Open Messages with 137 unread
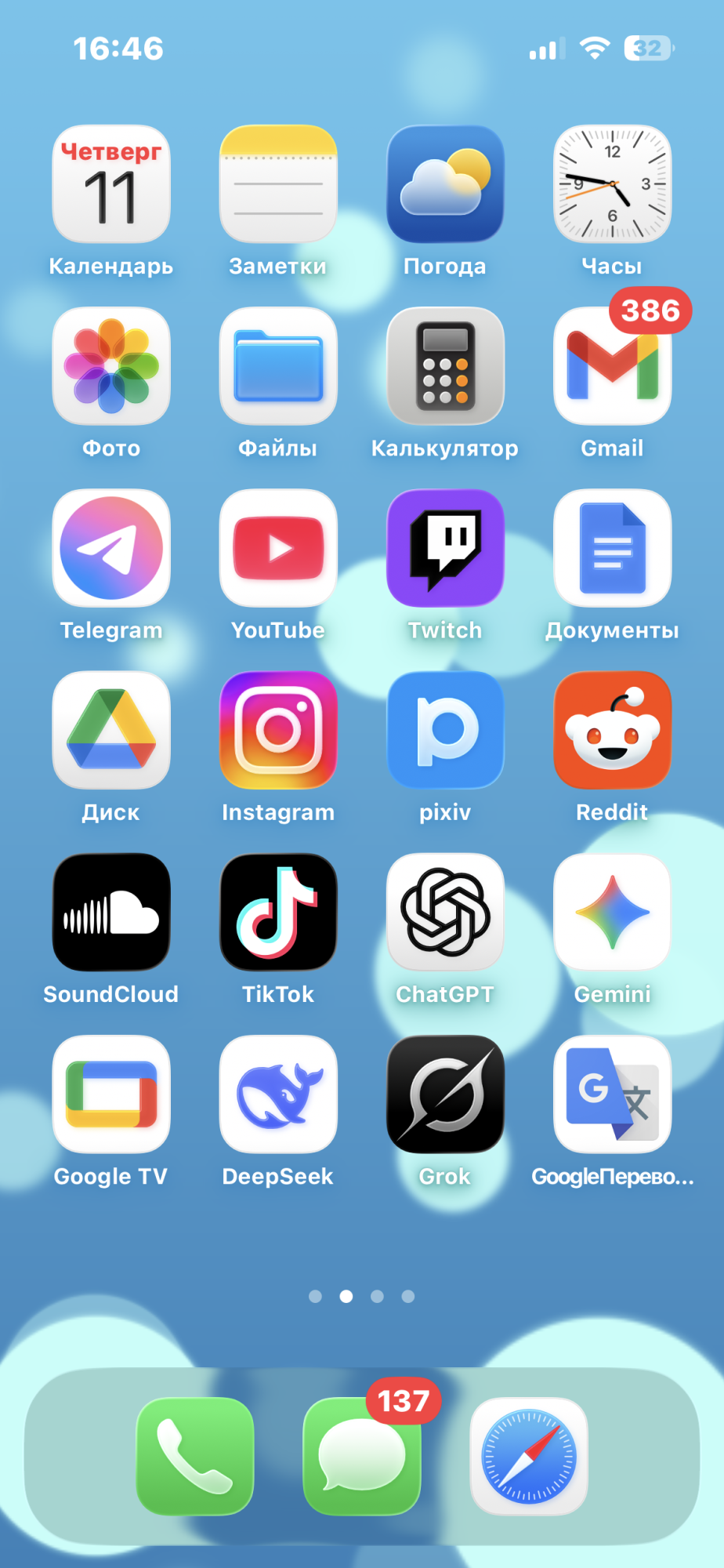This screenshot has width=724, height=1568. [362, 1456]
